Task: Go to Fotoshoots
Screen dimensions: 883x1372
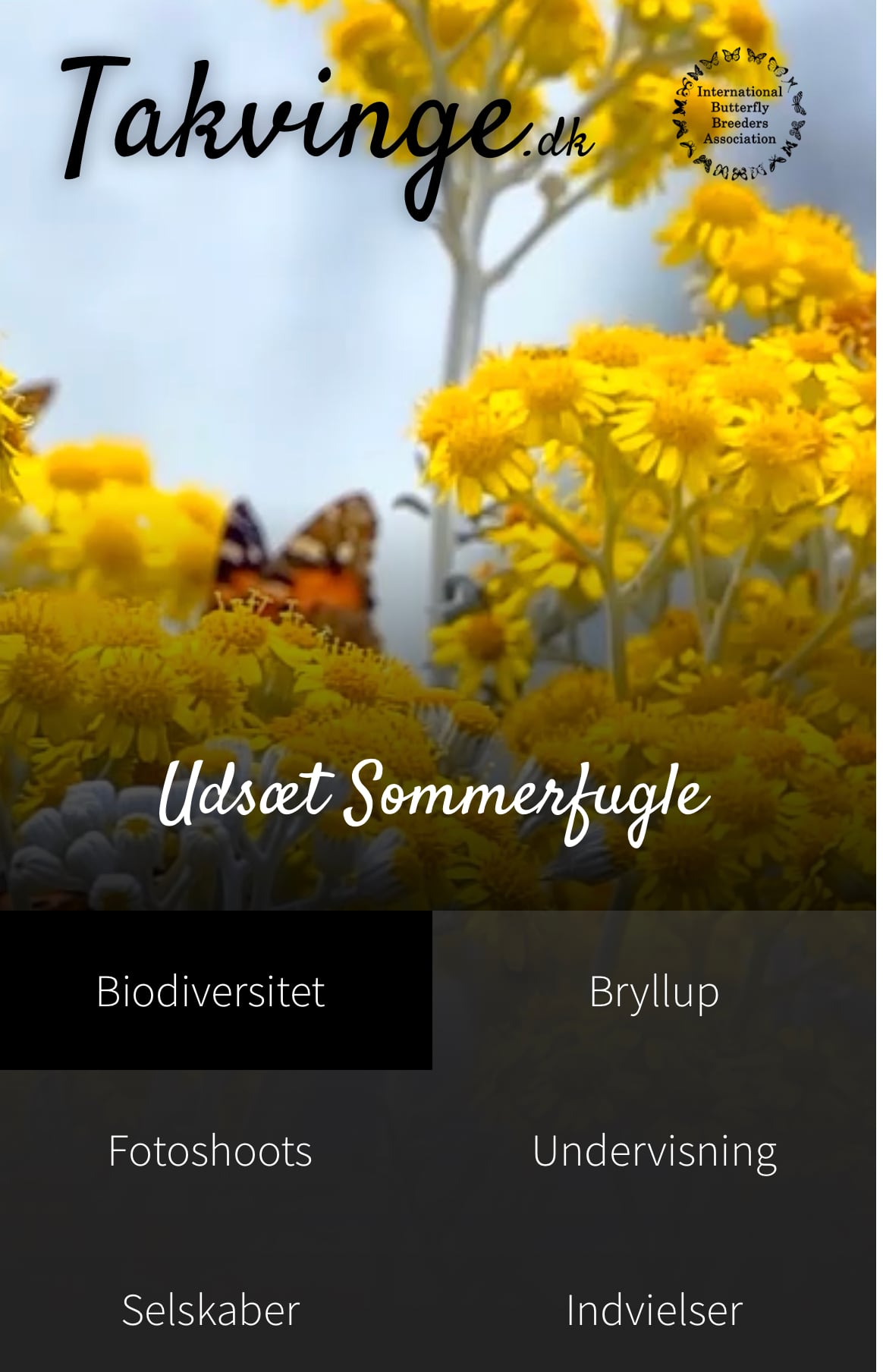Action: (x=210, y=1150)
